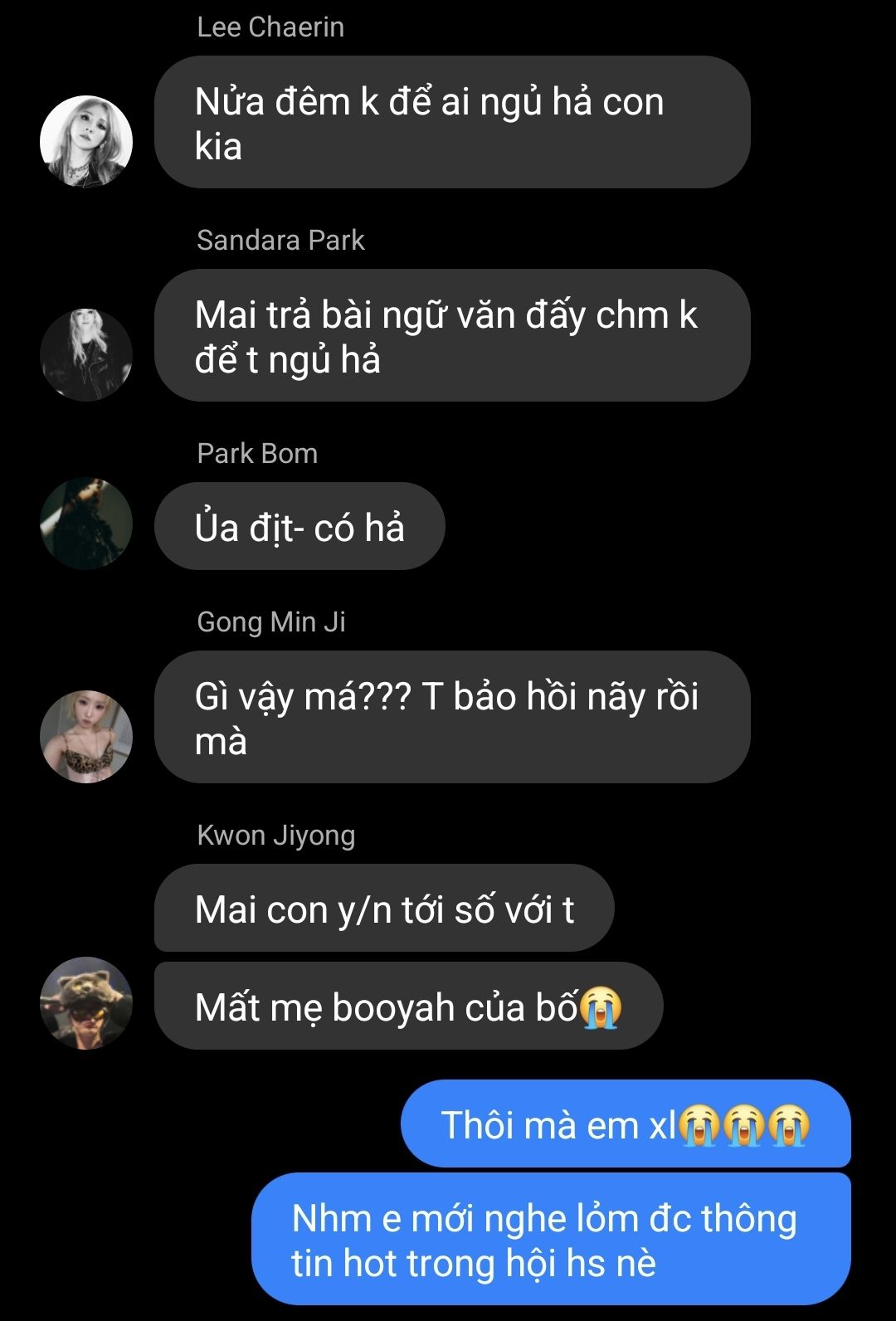Select Kwon Jiyong's profile picture
The image size is (896, 1321).
coord(86,1003)
